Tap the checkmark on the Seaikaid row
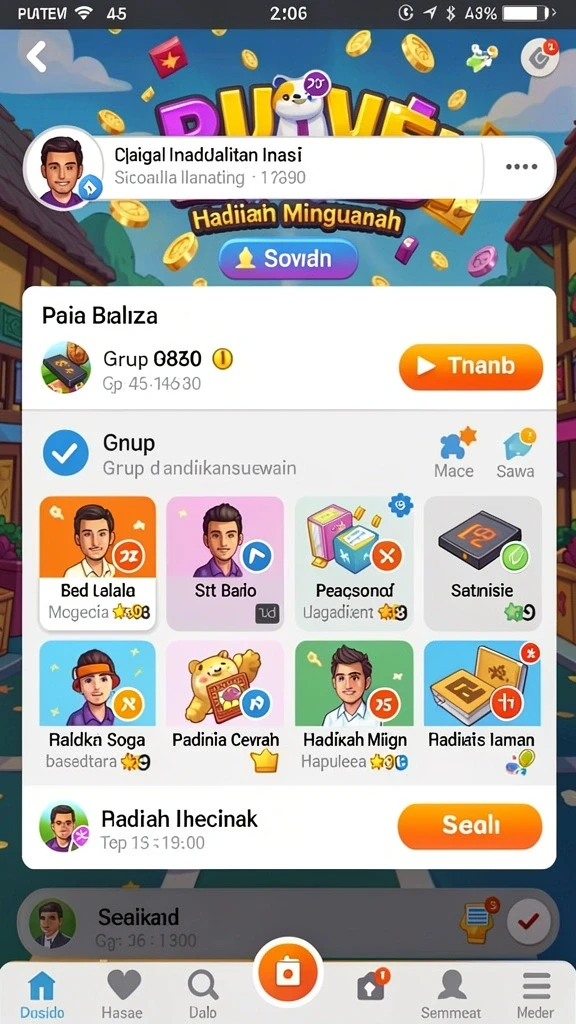 pos(529,921)
